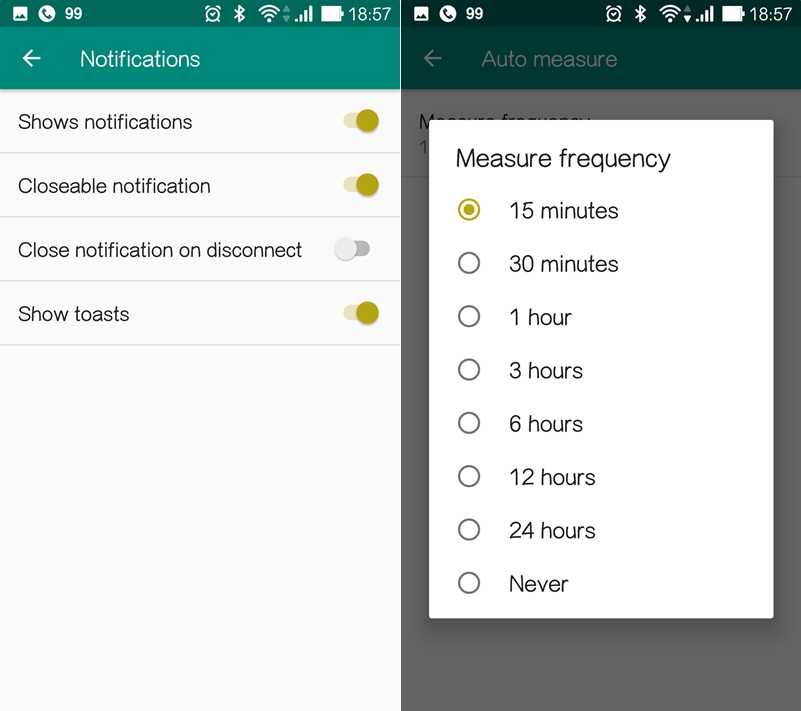This screenshot has width=801, height=711.
Task: Set measure frequency to Never
Action: 469,583
